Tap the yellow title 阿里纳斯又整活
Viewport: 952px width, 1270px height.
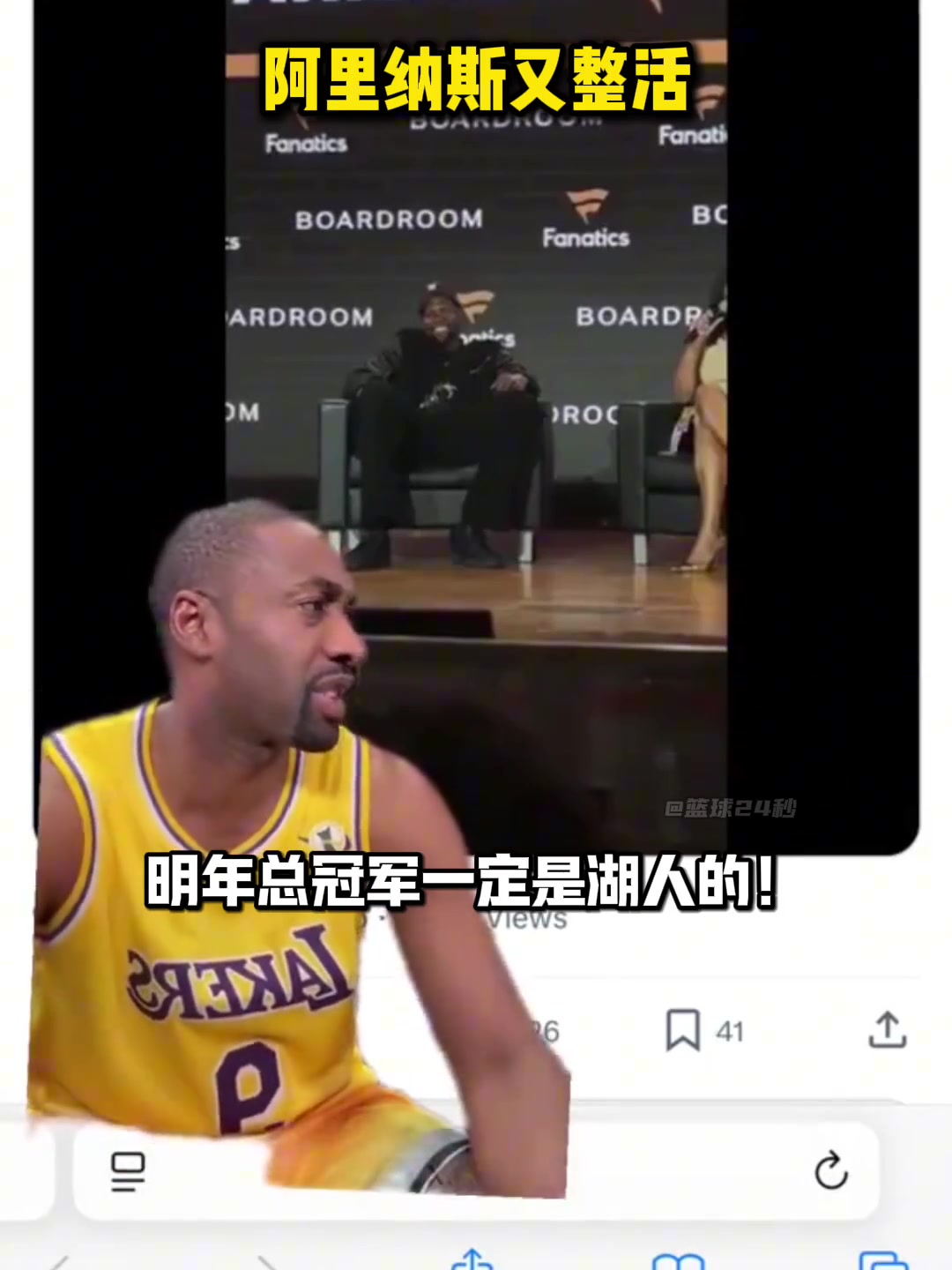click(x=476, y=79)
